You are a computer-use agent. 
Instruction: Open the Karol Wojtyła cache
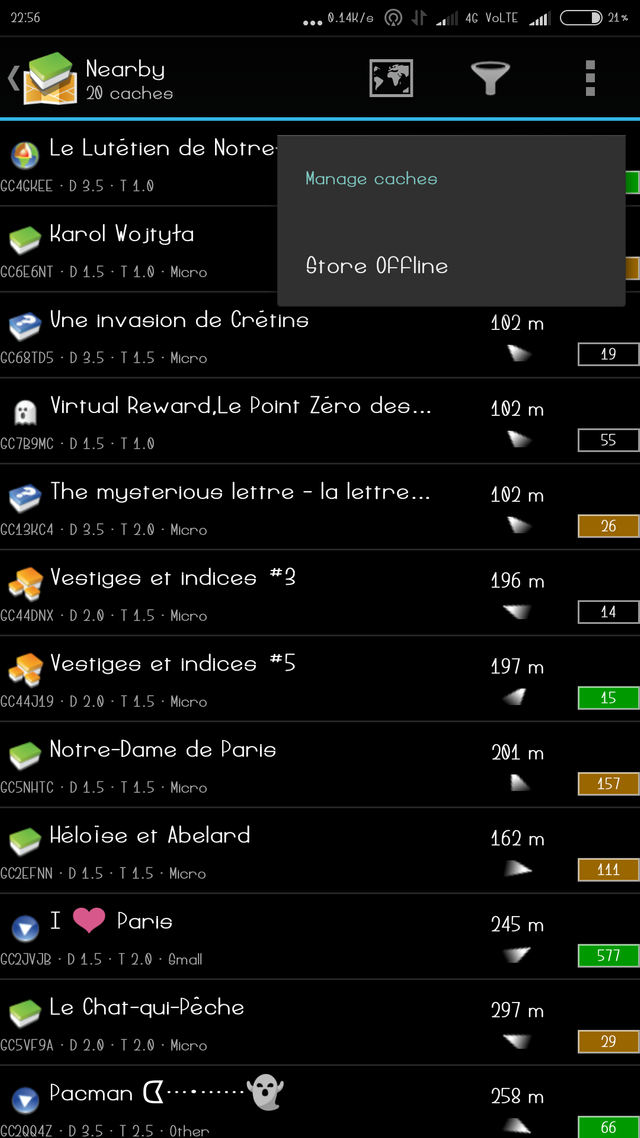click(x=139, y=250)
